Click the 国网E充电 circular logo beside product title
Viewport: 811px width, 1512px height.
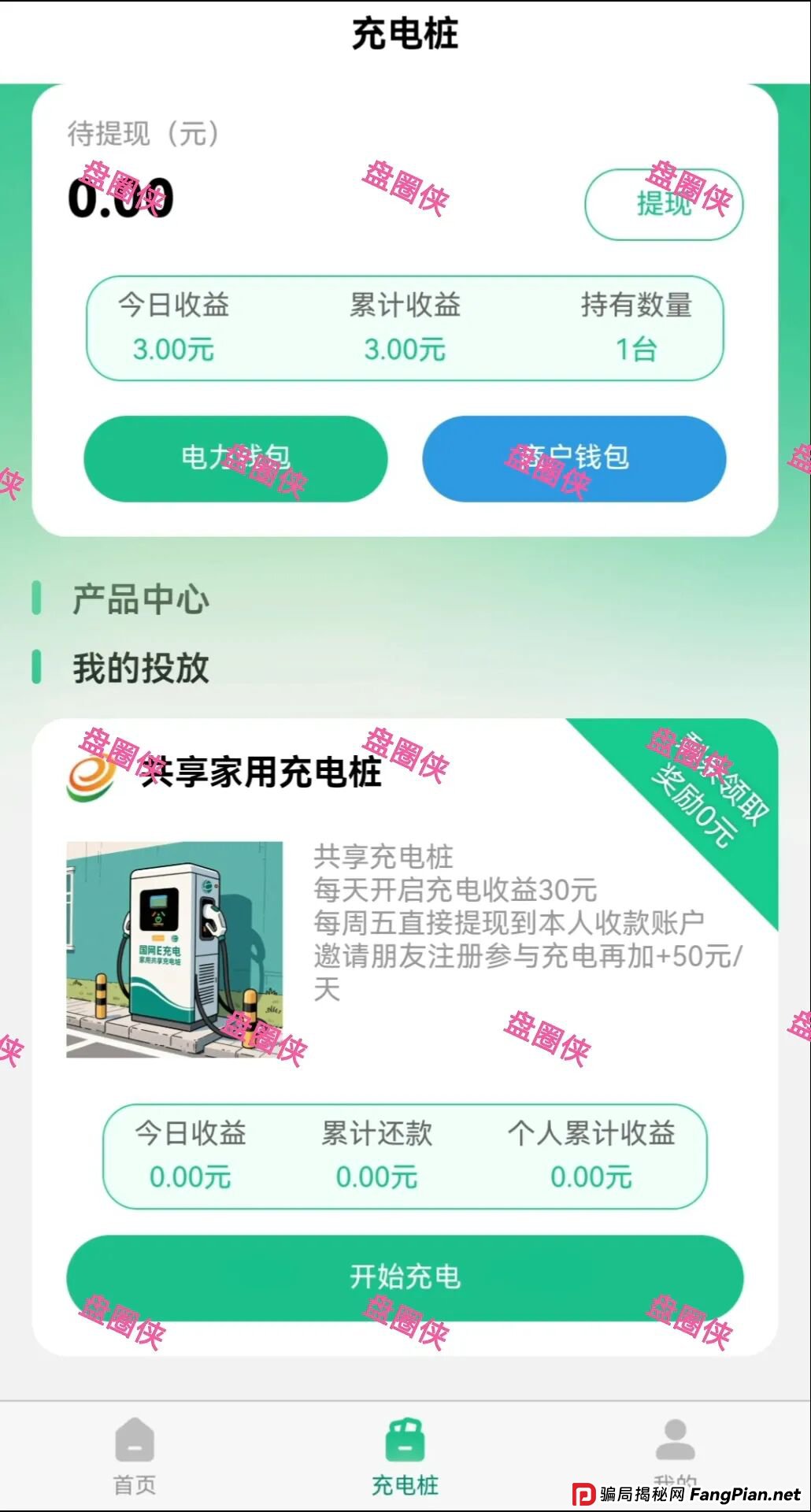pos(93,776)
